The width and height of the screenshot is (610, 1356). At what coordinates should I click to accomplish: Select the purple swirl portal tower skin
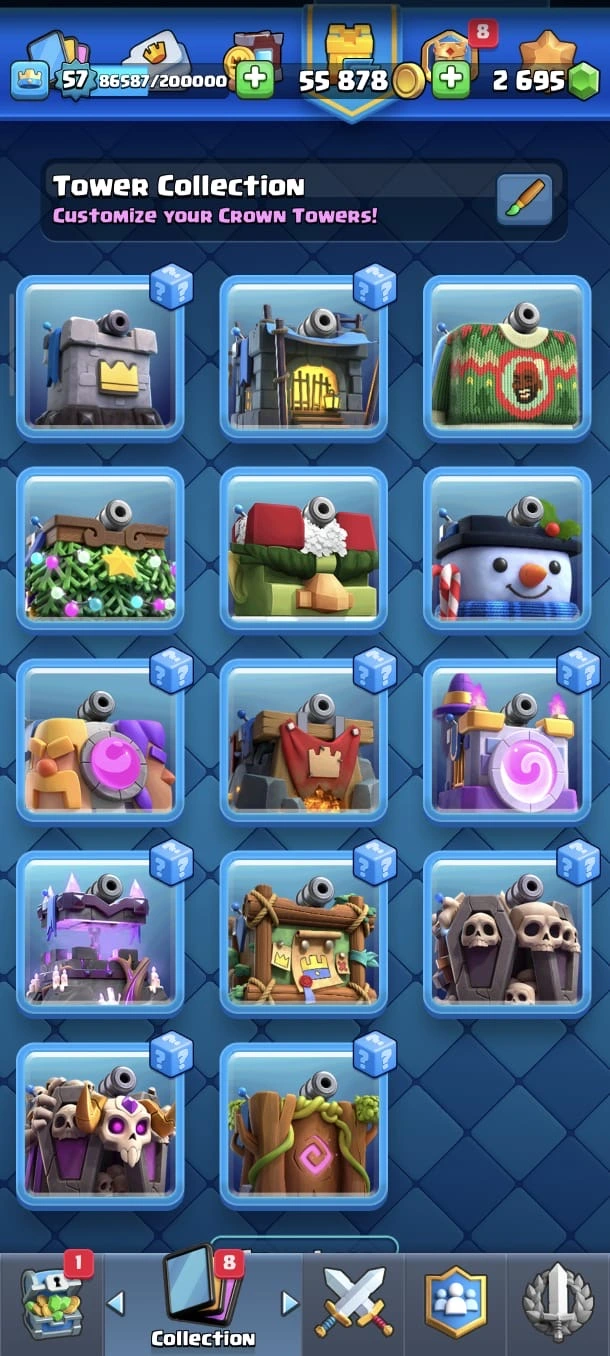pyautogui.click(x=507, y=741)
